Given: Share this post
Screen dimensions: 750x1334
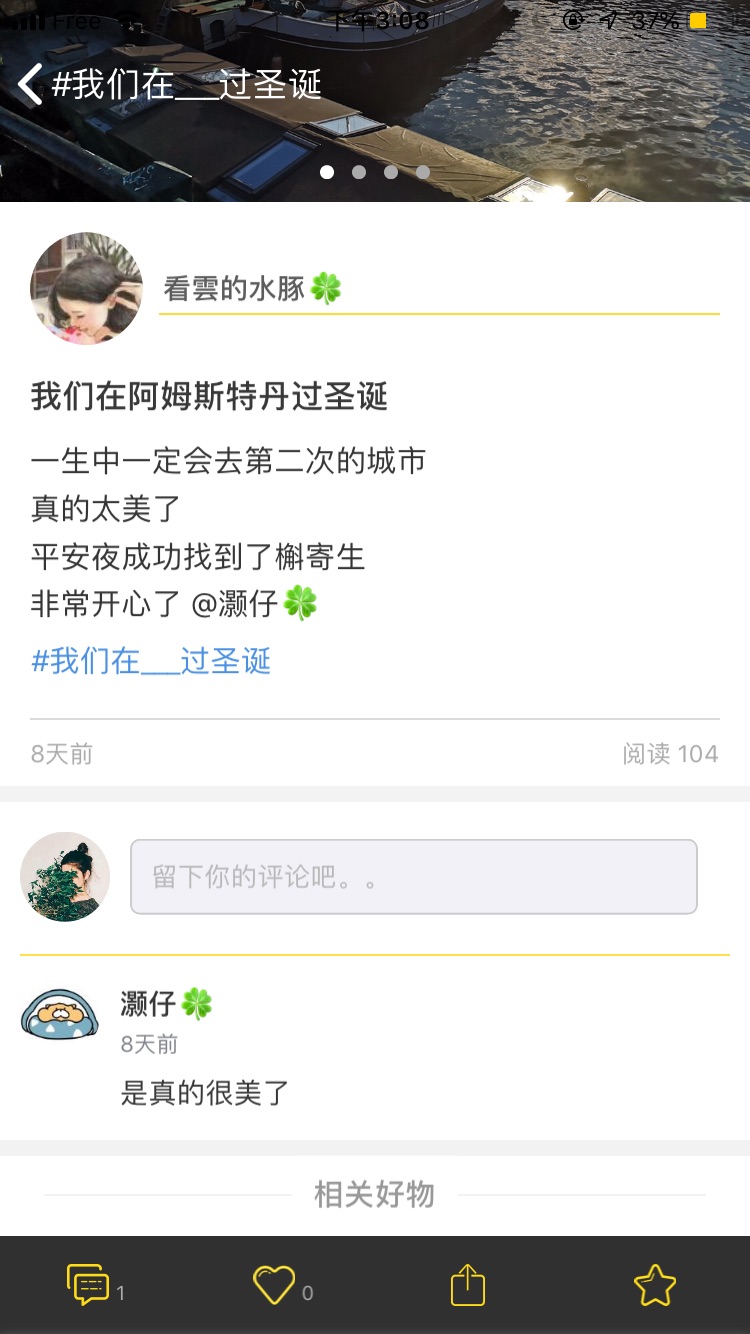Looking at the screenshot, I should click(x=467, y=1285).
